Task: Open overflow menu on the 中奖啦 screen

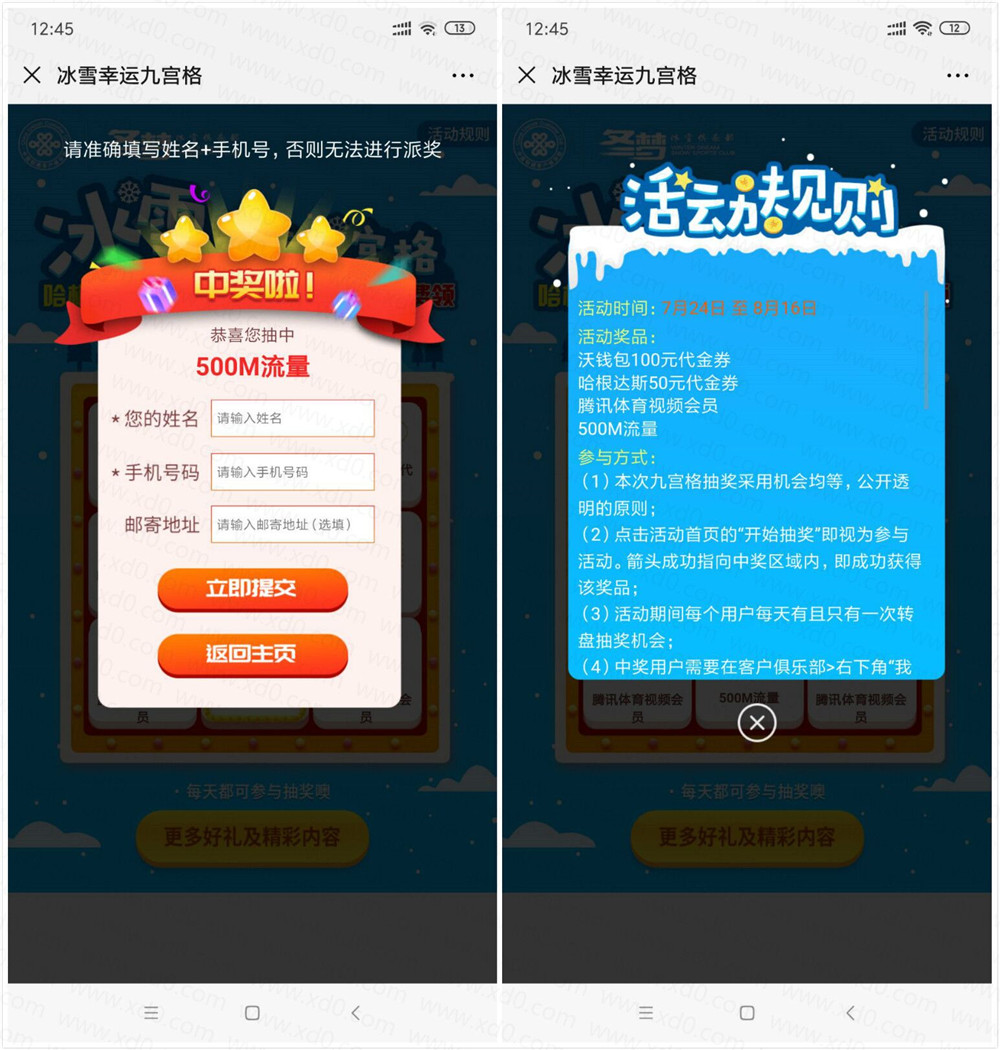Action: [x=462, y=75]
